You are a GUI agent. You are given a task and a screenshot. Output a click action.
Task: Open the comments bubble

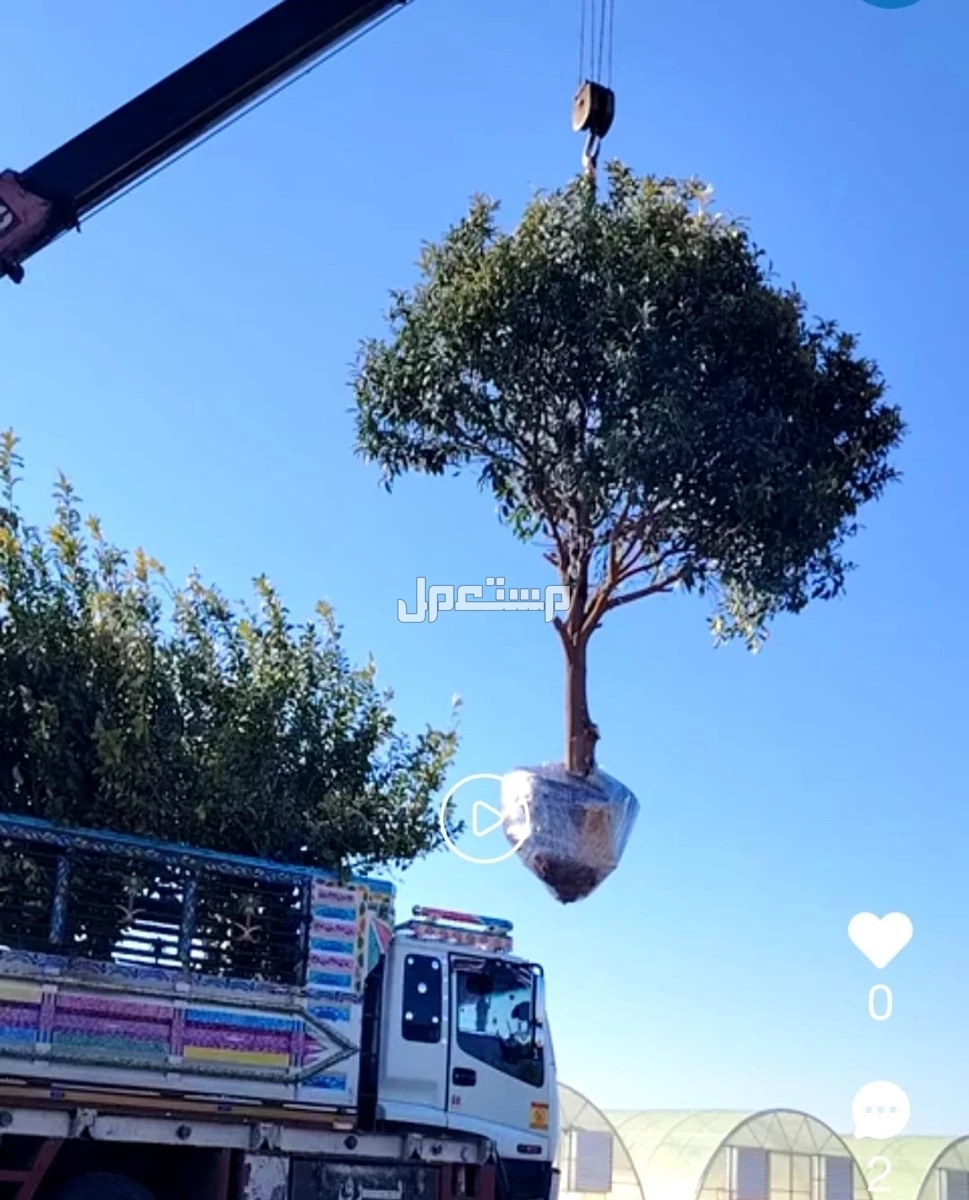[880, 1110]
